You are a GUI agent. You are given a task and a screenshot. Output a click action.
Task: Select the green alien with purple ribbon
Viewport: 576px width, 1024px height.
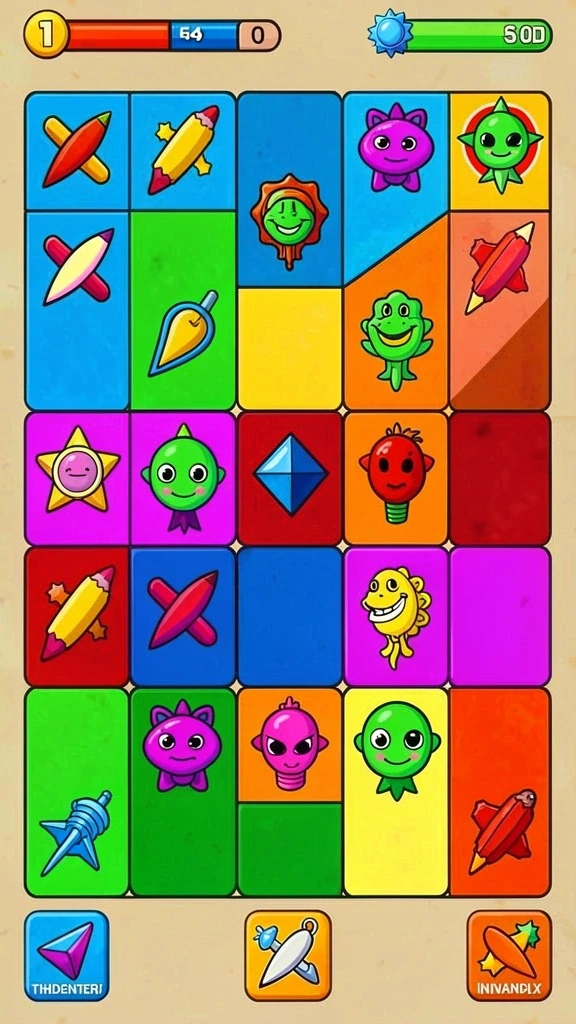point(183,479)
